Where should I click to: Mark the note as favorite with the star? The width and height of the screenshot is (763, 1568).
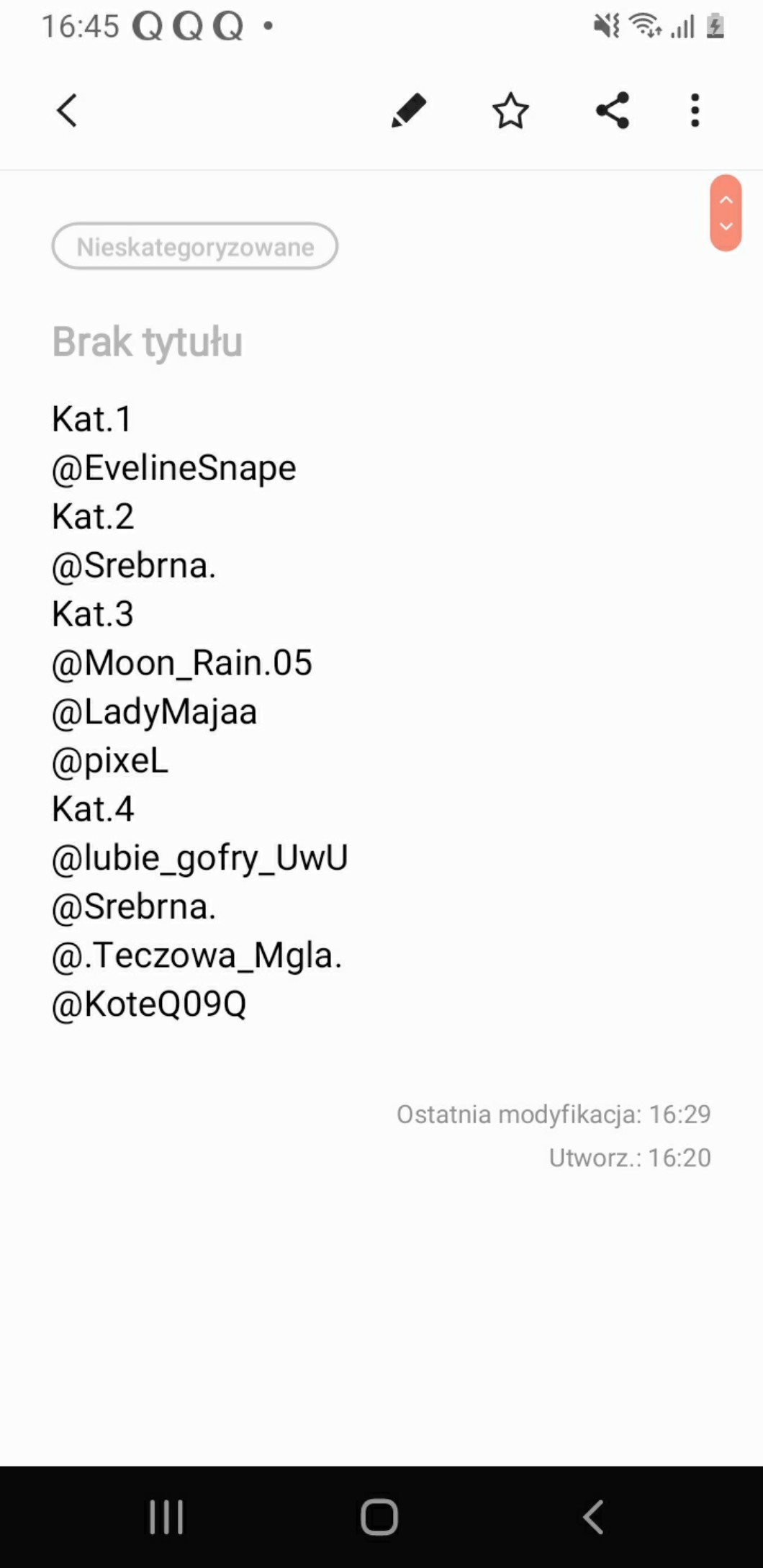[510, 111]
